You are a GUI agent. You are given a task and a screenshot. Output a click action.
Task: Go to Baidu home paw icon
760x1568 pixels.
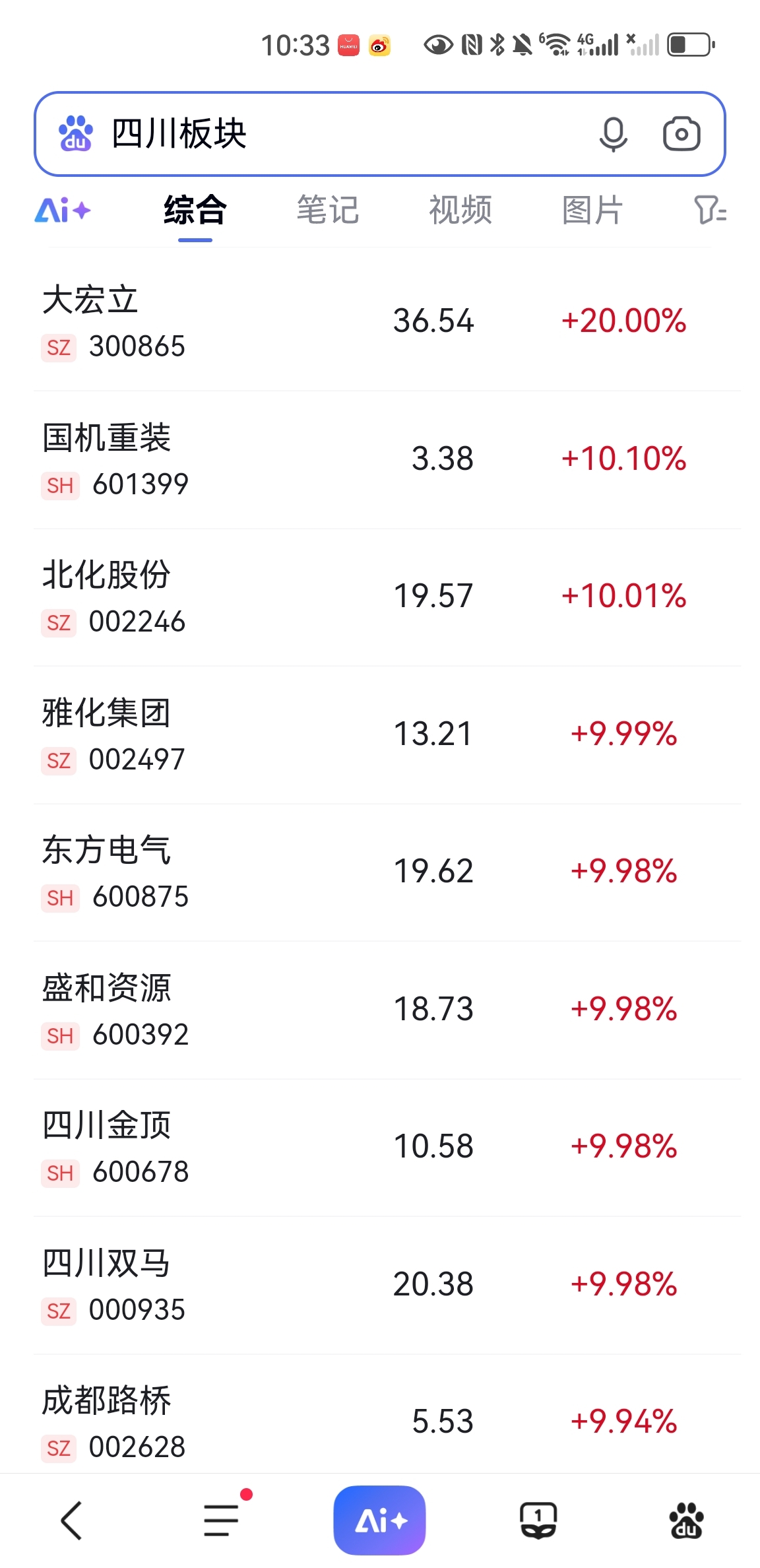coord(686,1520)
